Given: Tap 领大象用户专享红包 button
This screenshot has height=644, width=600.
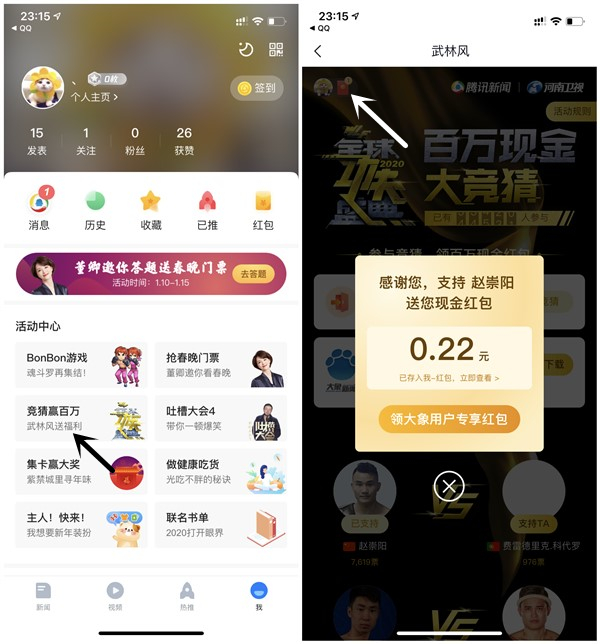Looking at the screenshot, I should (449, 418).
